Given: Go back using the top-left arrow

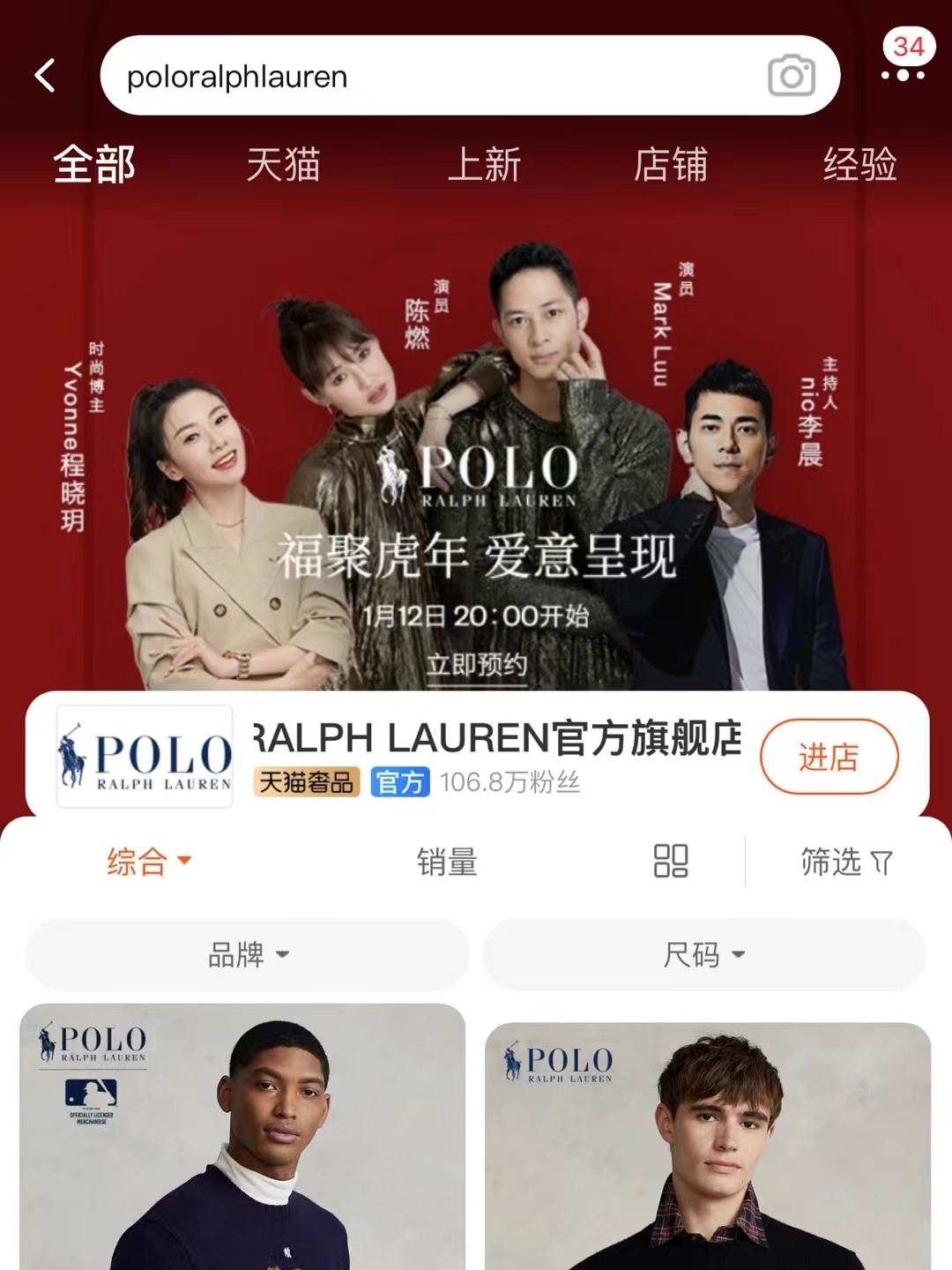Looking at the screenshot, I should pyautogui.click(x=46, y=76).
